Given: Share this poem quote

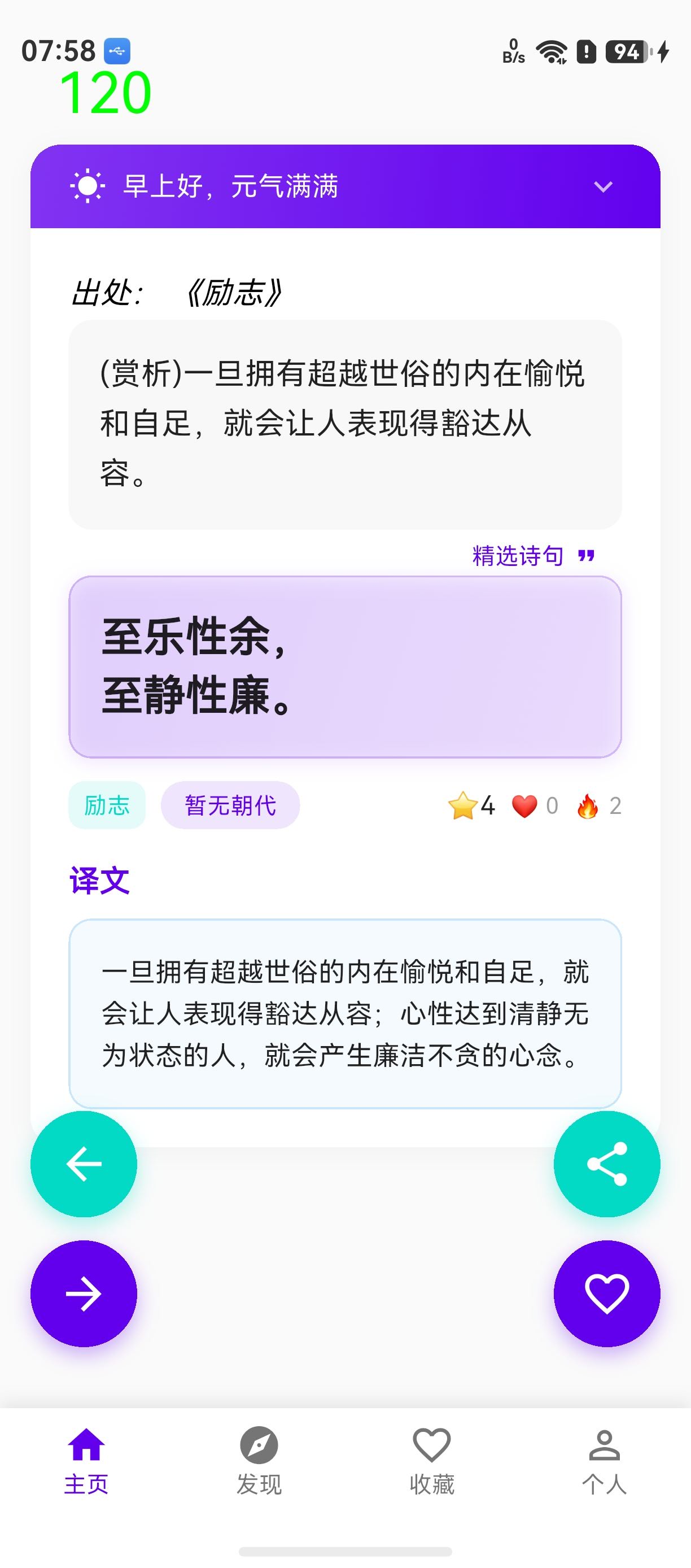Looking at the screenshot, I should click(x=606, y=1163).
